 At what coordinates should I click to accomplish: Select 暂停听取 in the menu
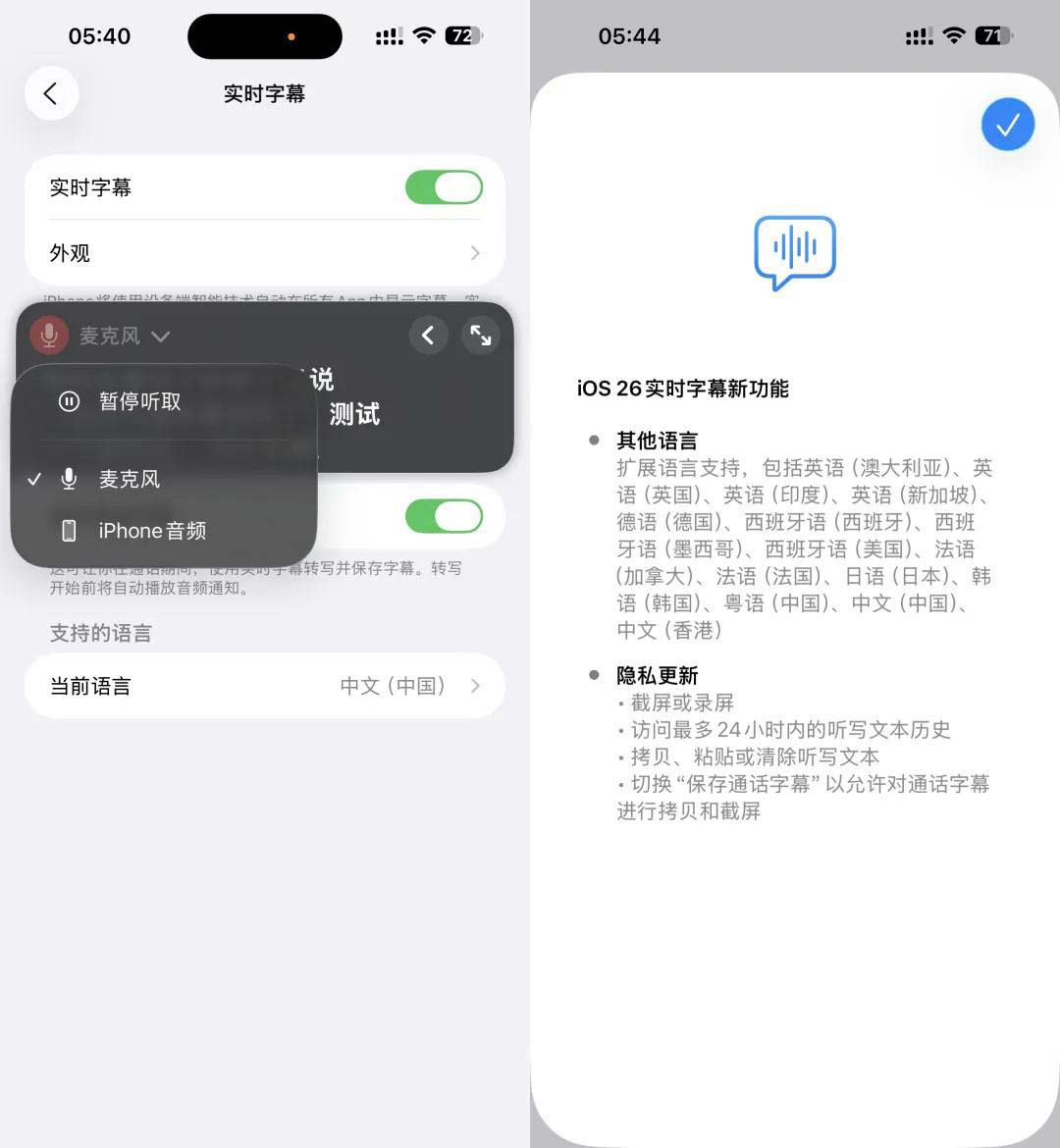click(x=139, y=401)
